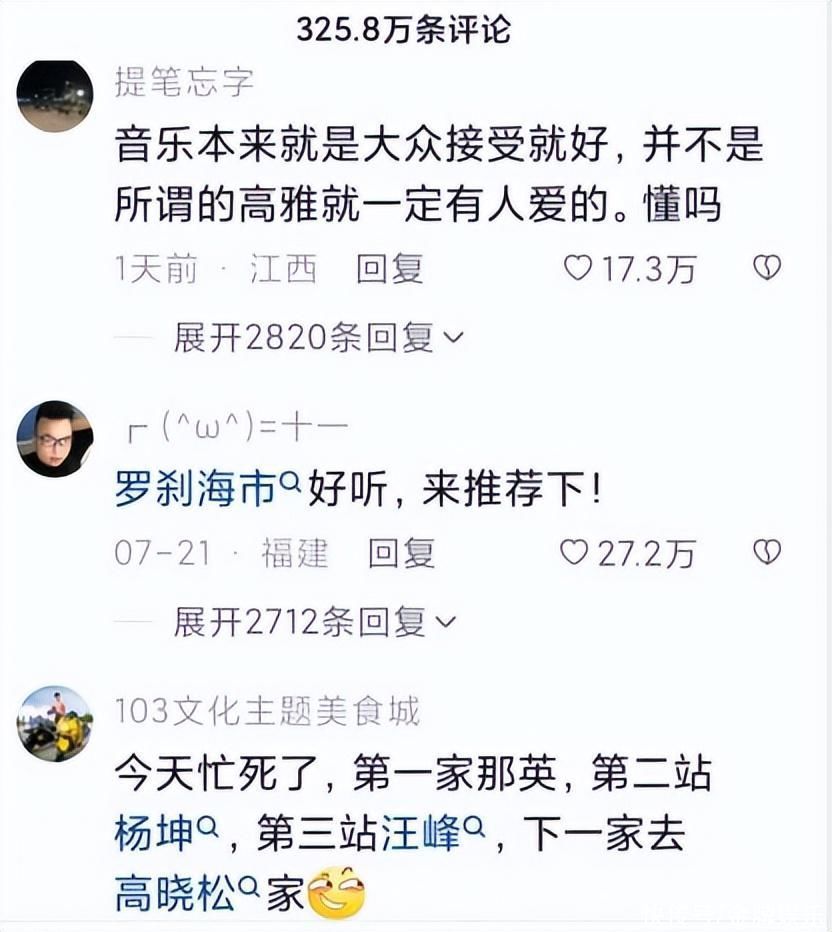
Task: Reply to the 07-21 福建 comment
Action: 401,552
